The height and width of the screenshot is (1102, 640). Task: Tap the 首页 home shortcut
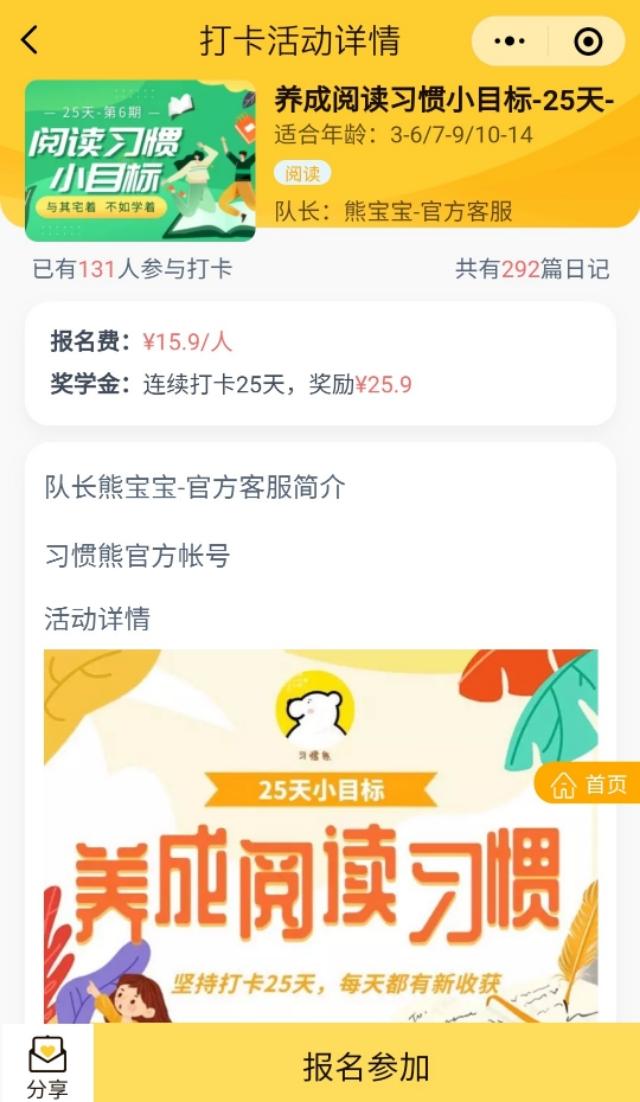tap(593, 785)
